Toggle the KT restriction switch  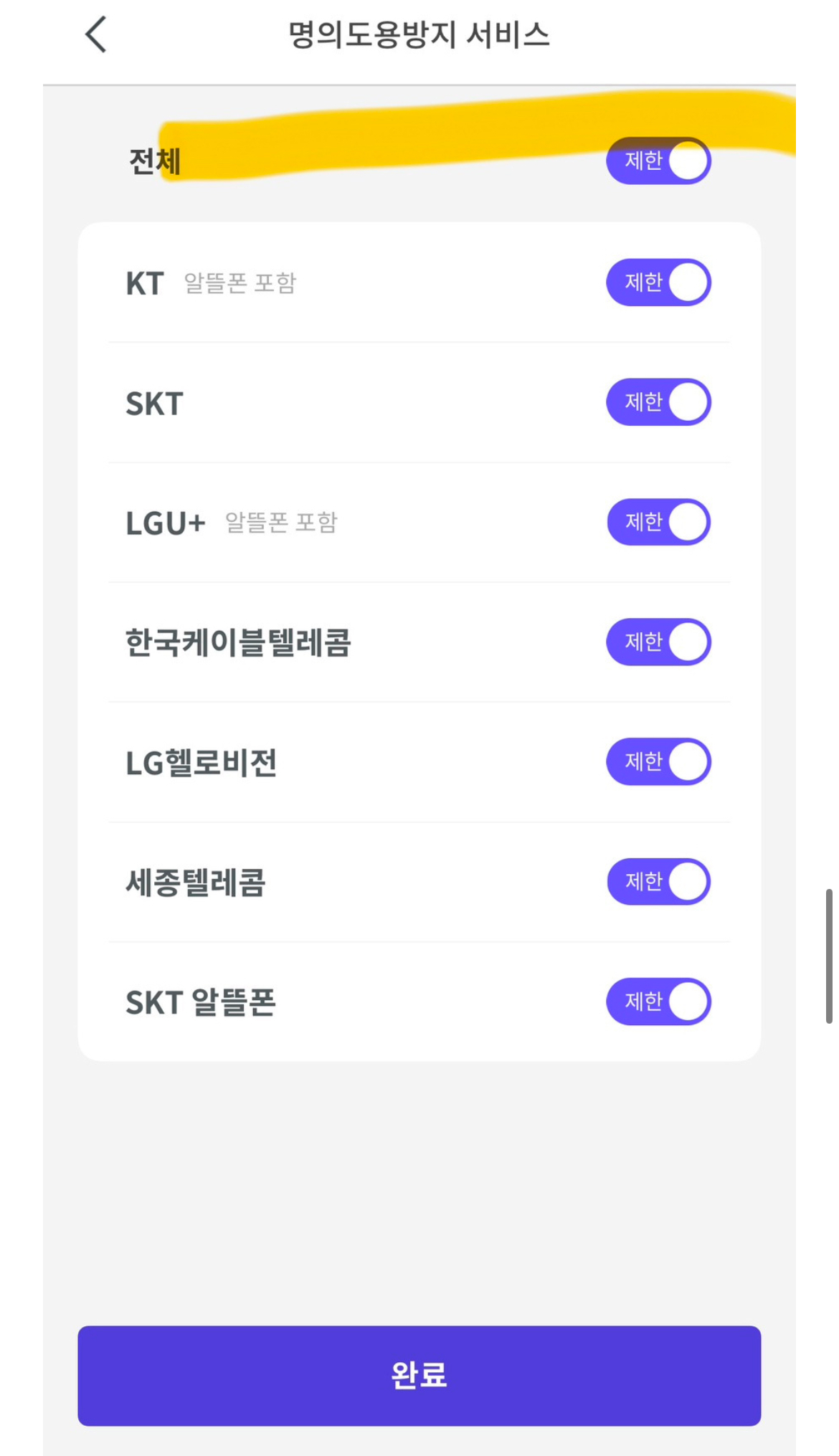pyautogui.click(x=658, y=282)
